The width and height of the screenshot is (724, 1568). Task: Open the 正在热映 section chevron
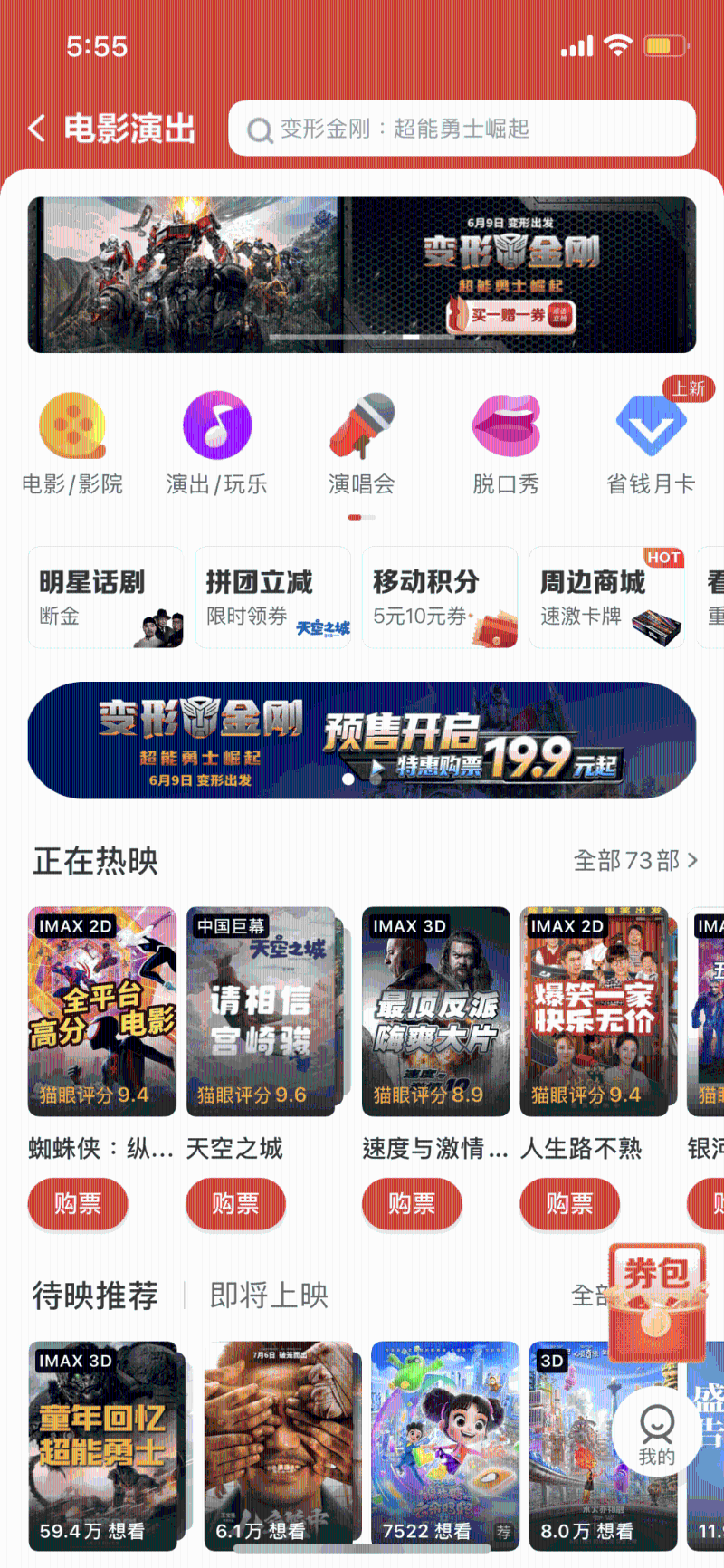[x=694, y=860]
